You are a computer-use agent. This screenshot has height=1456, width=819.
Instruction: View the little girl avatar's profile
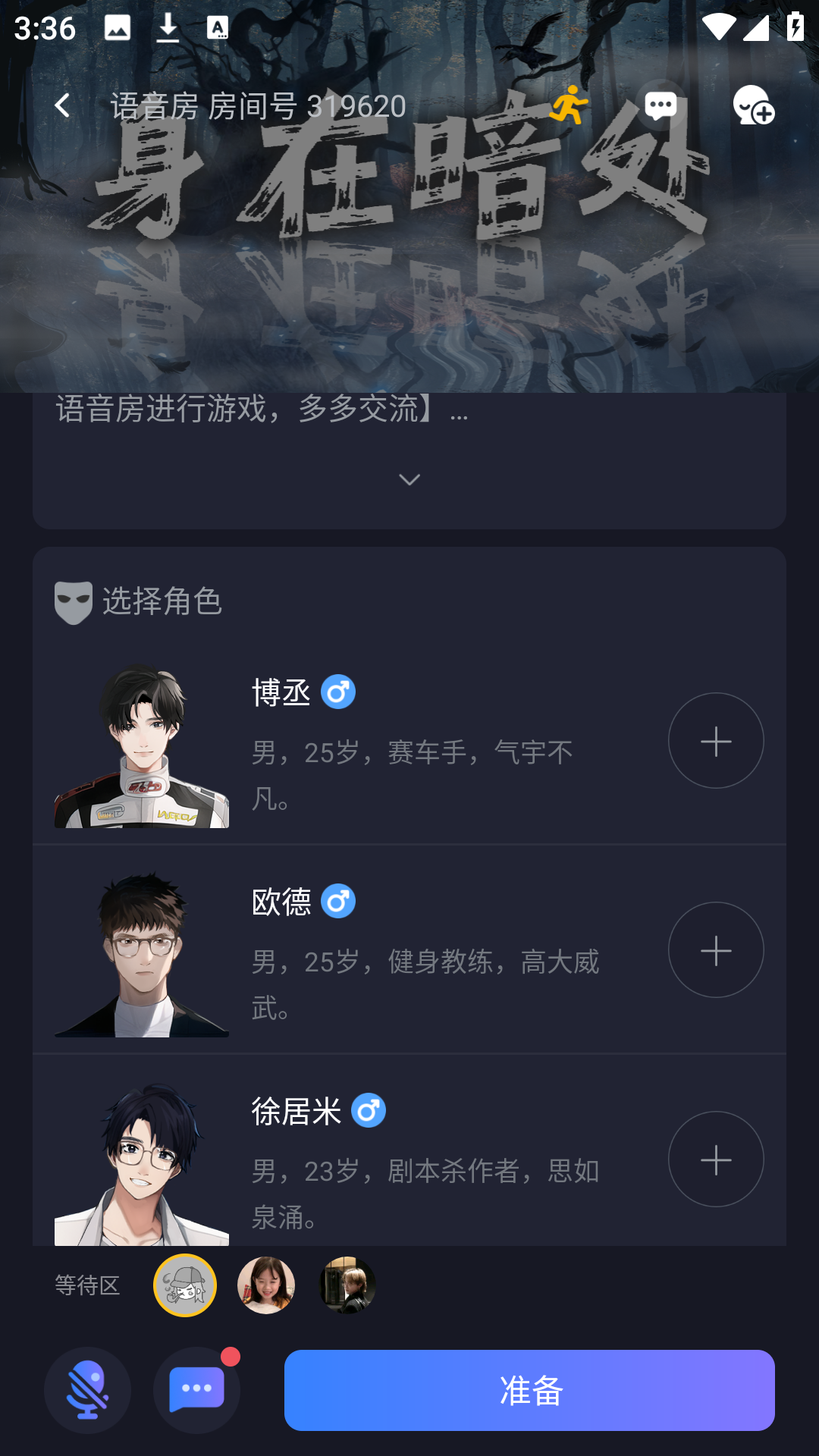[266, 1285]
